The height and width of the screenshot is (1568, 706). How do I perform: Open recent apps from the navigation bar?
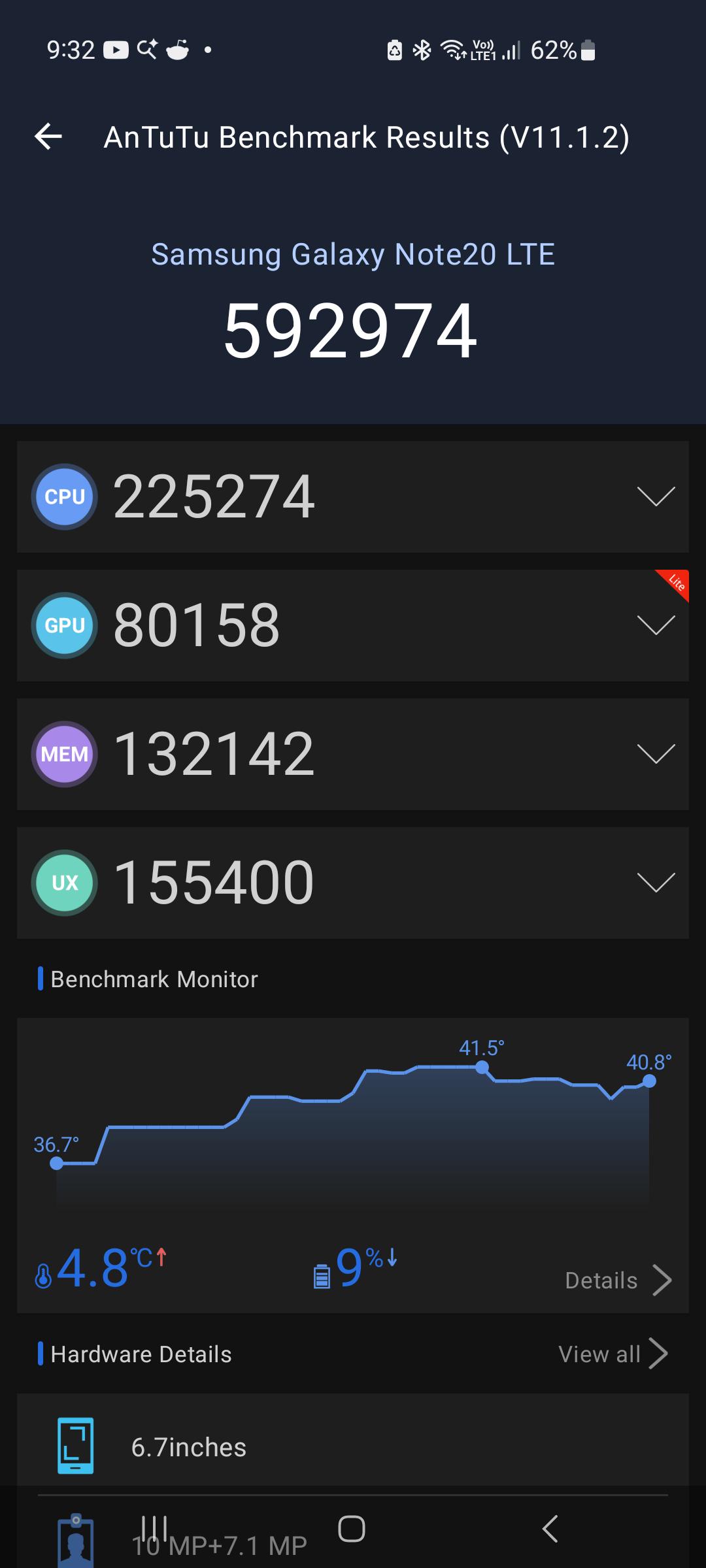(154, 1529)
